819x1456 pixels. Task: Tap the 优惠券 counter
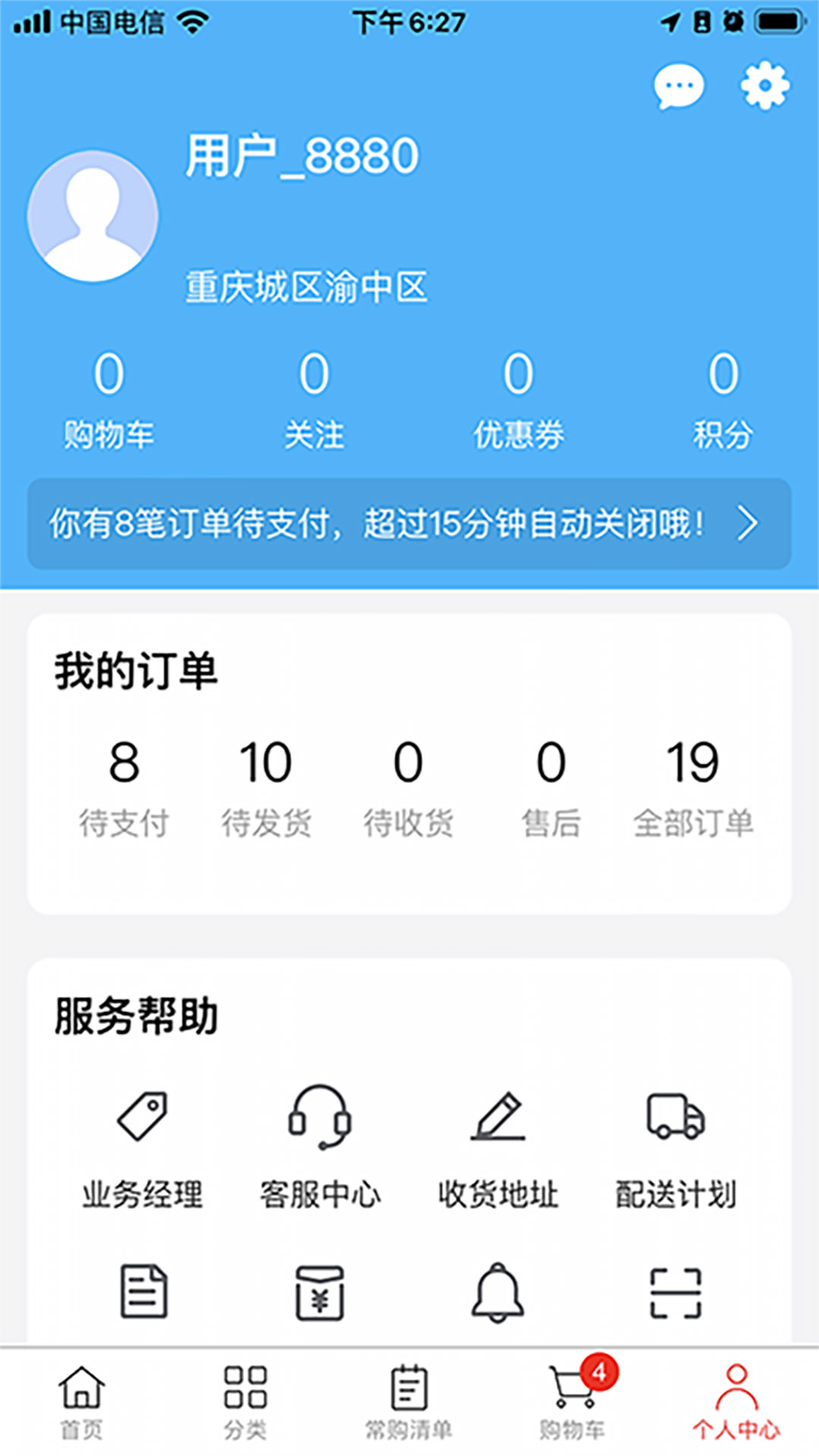click(518, 398)
